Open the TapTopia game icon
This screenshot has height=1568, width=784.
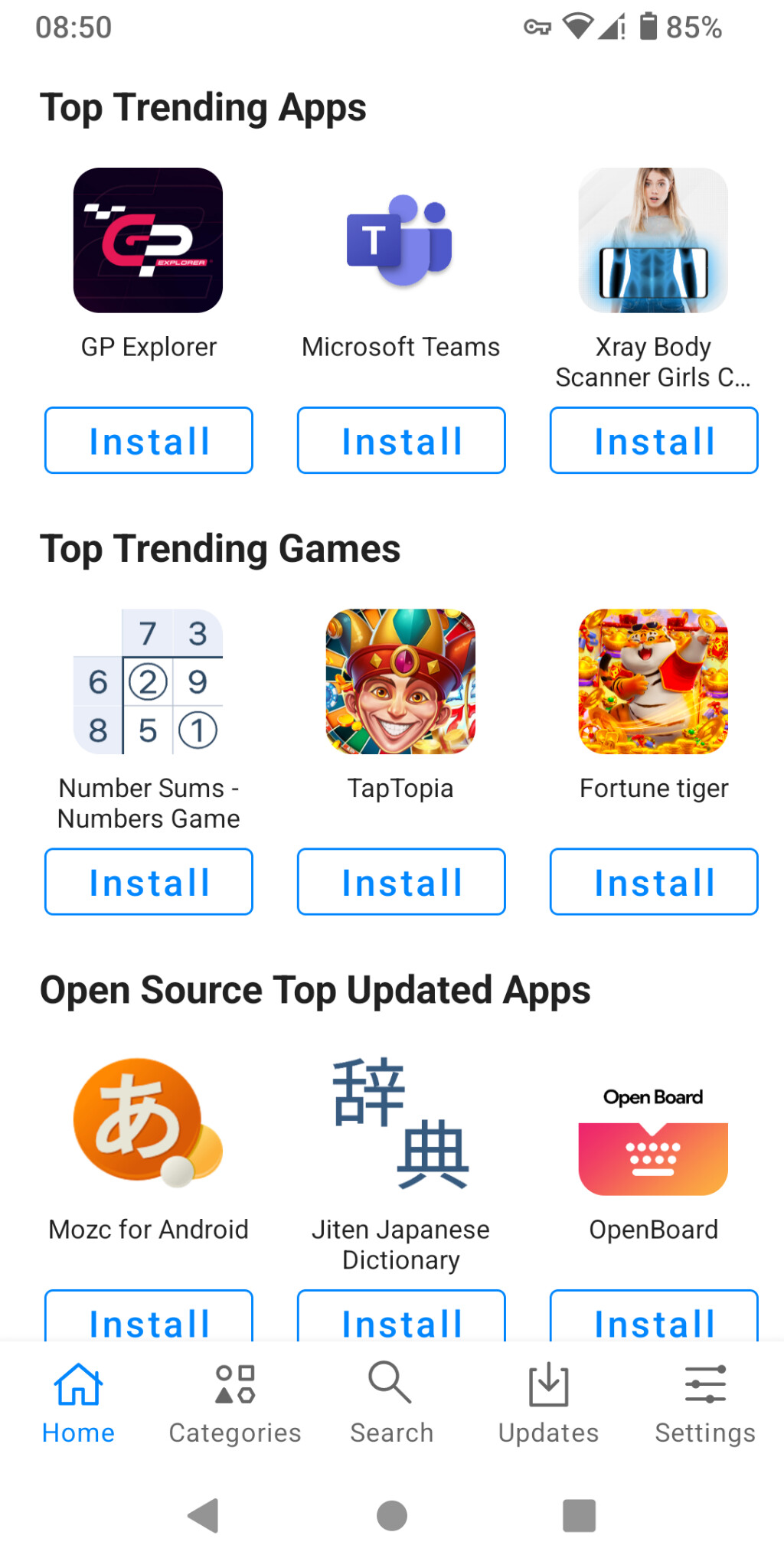(x=400, y=681)
